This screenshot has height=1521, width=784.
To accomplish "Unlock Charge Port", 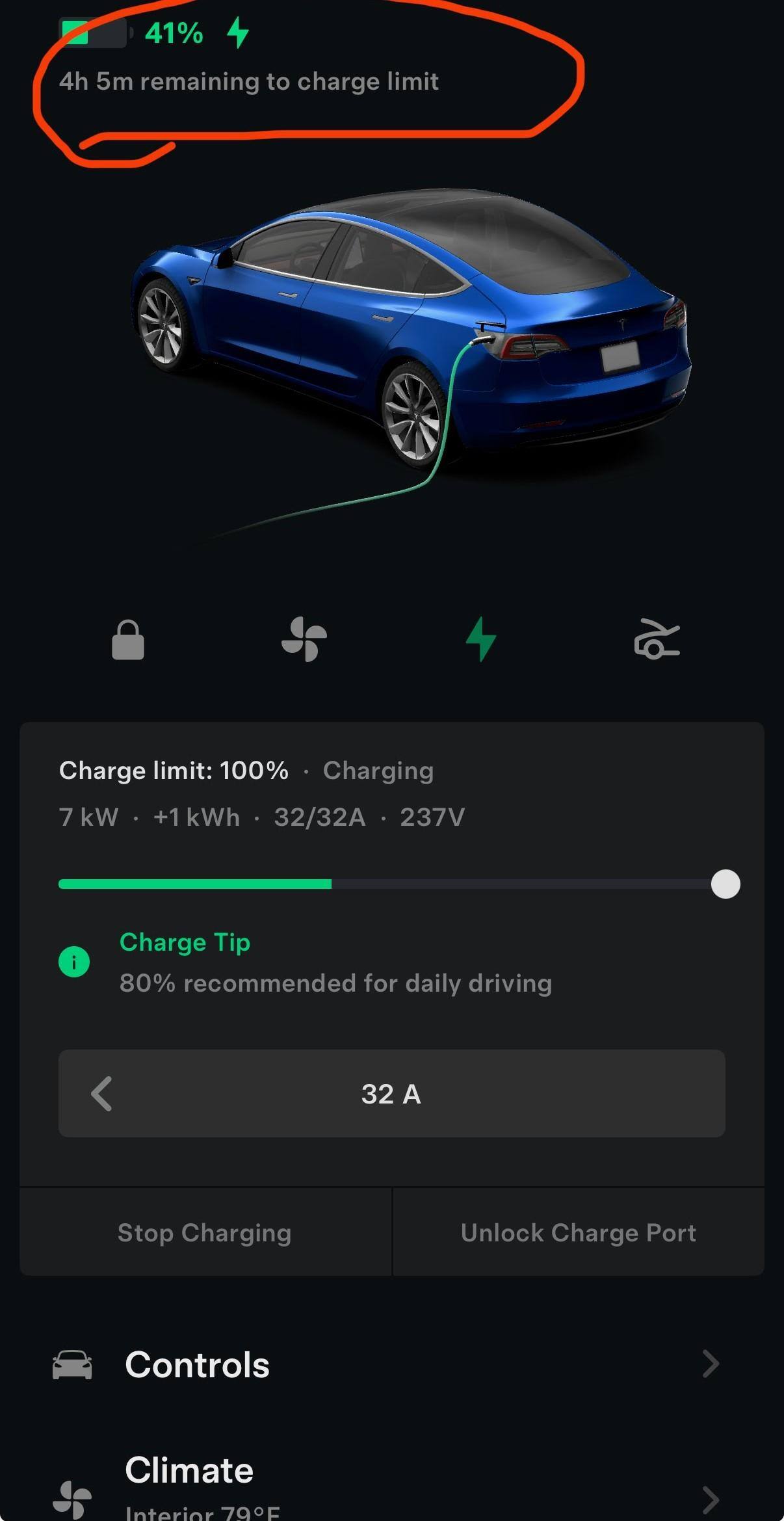I will 578,1232.
